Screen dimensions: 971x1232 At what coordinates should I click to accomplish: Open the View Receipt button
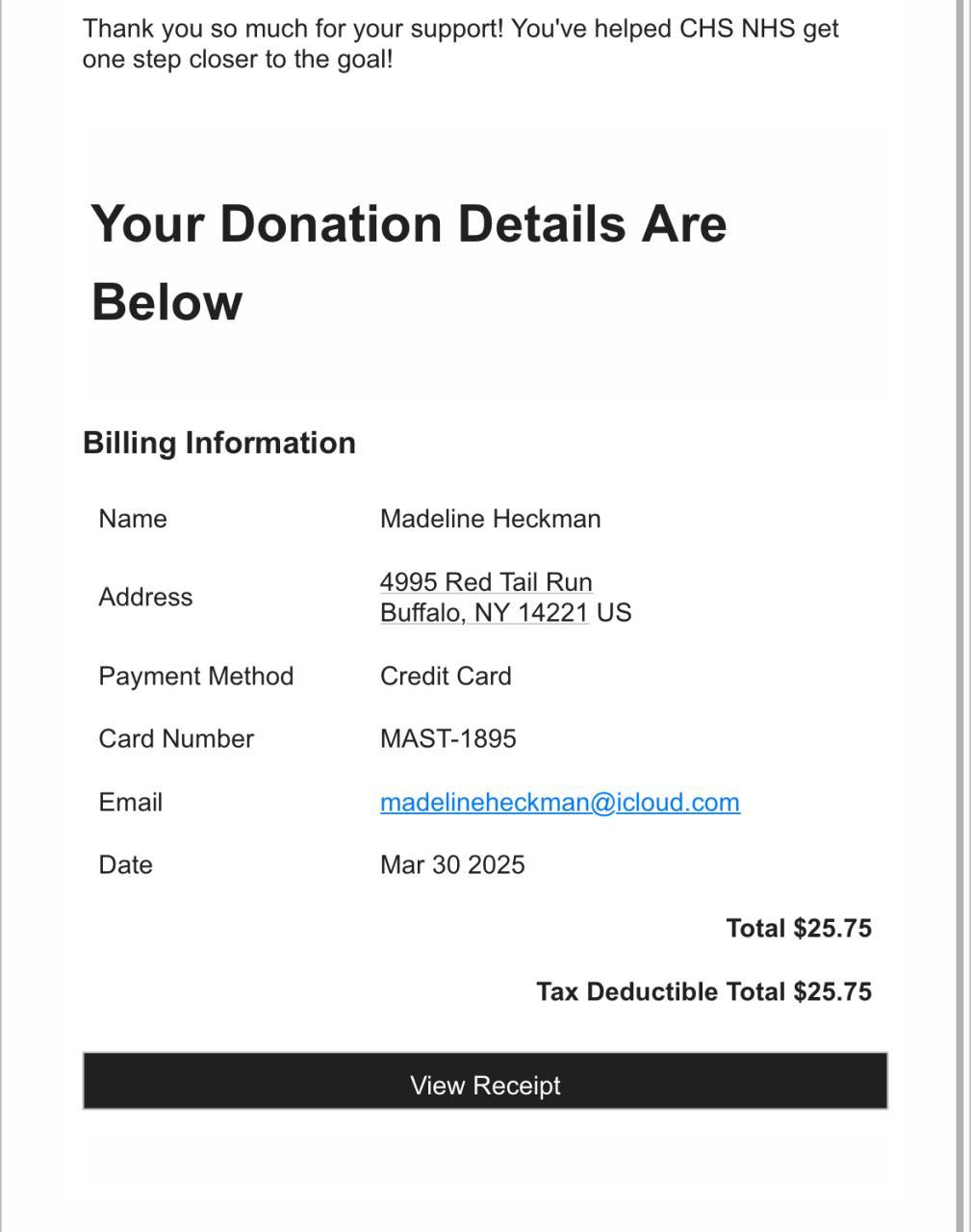pos(485,1083)
